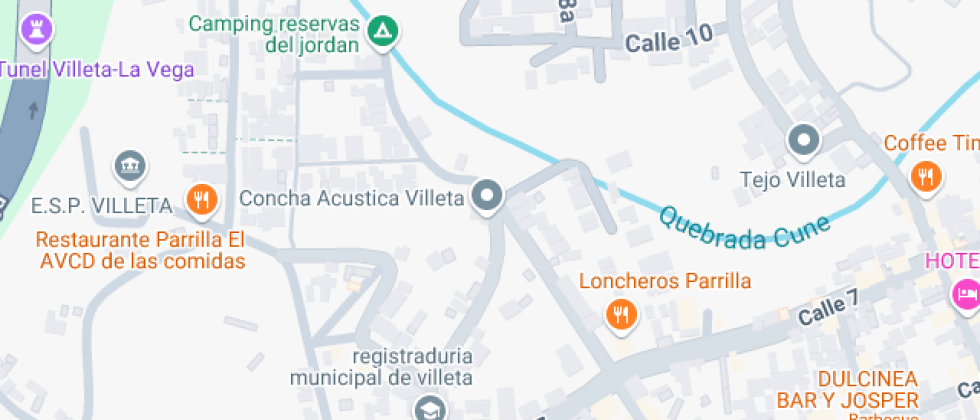Open Loncheros Parrilla restaurant marker
This screenshot has width=980, height=420.
pyautogui.click(x=621, y=316)
